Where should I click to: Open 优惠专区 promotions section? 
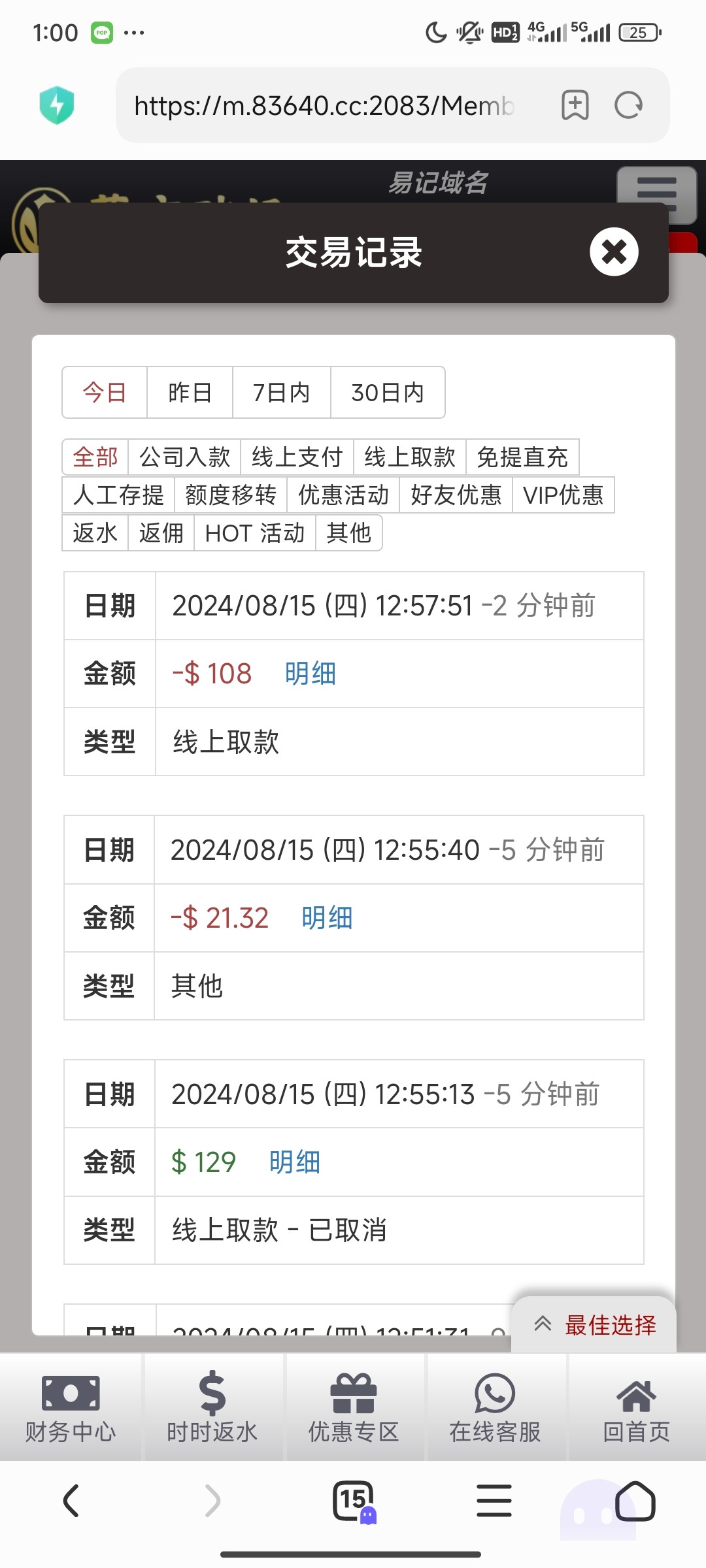point(354,1407)
